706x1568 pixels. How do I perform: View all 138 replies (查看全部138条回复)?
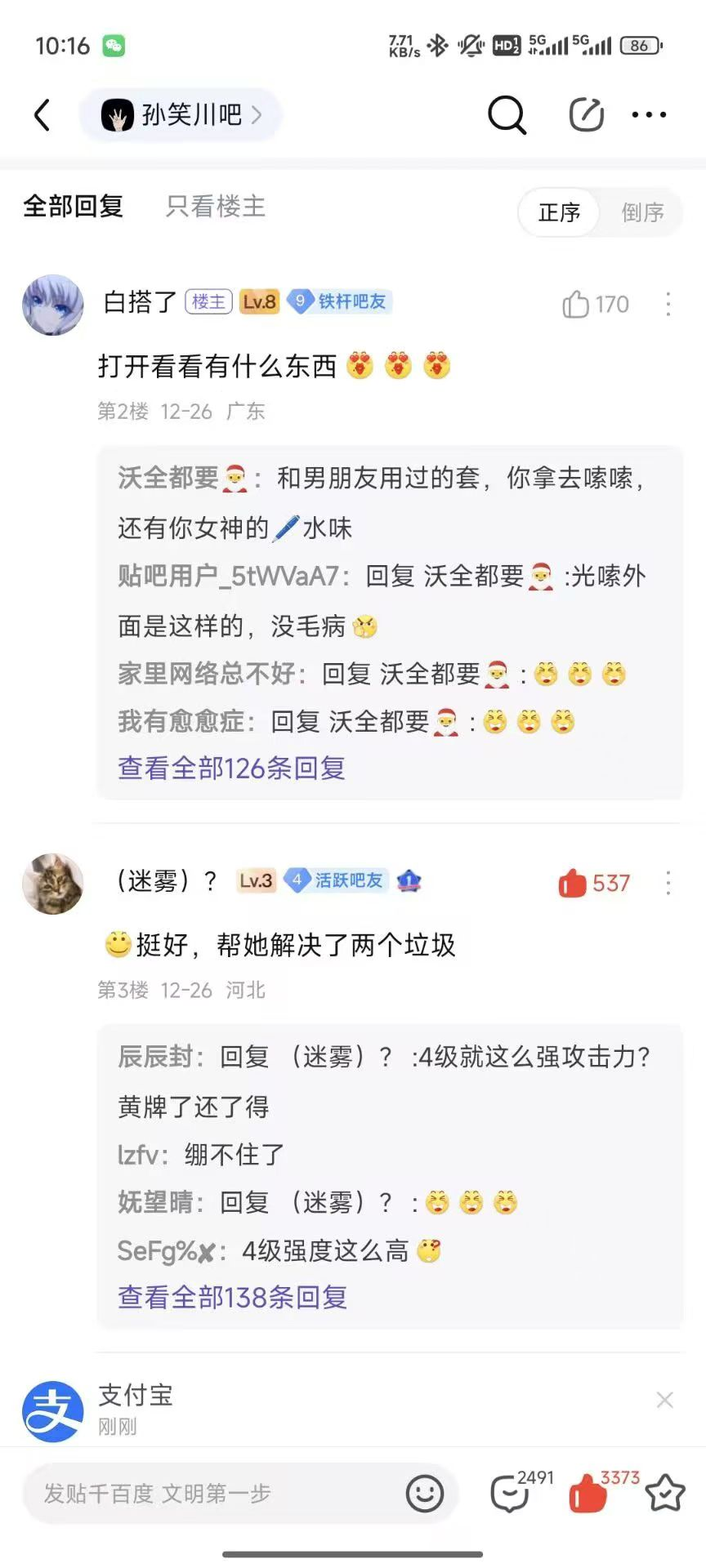[x=233, y=1297]
